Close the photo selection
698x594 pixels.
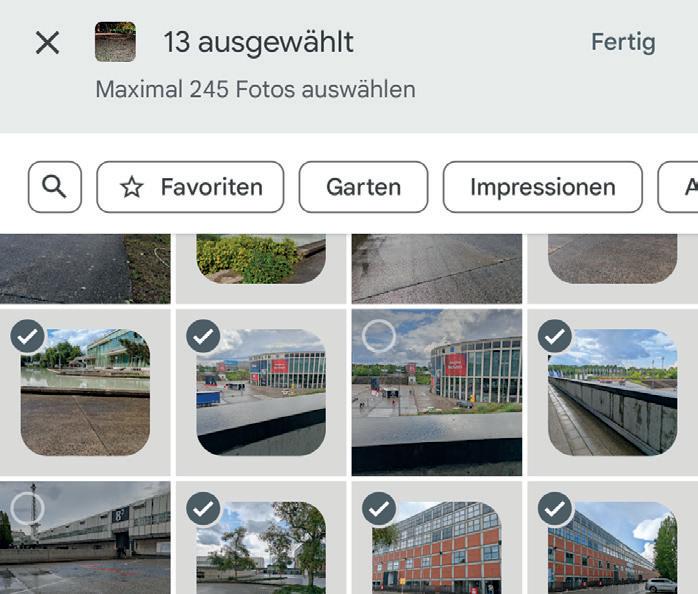pyautogui.click(x=47, y=43)
